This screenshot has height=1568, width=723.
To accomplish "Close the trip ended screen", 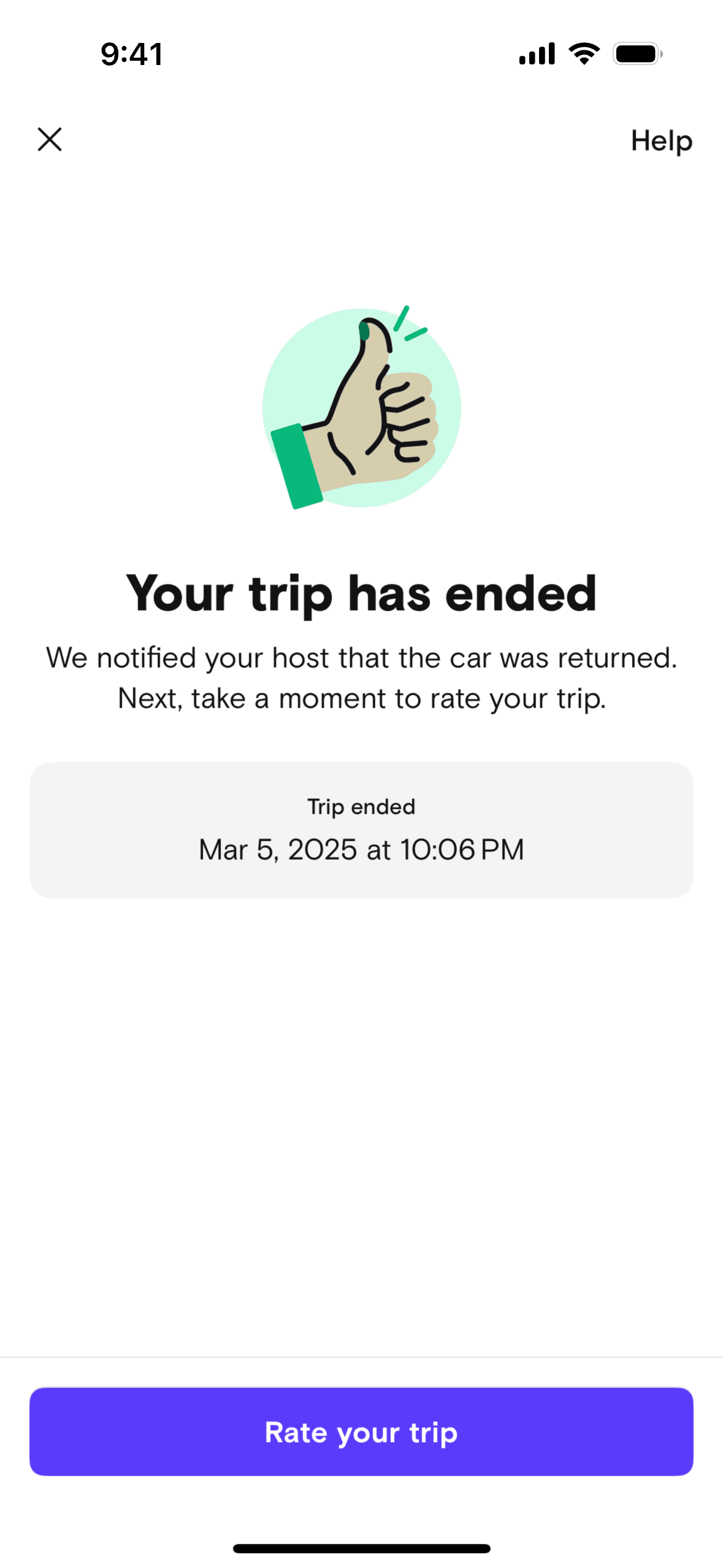I will 50,139.
